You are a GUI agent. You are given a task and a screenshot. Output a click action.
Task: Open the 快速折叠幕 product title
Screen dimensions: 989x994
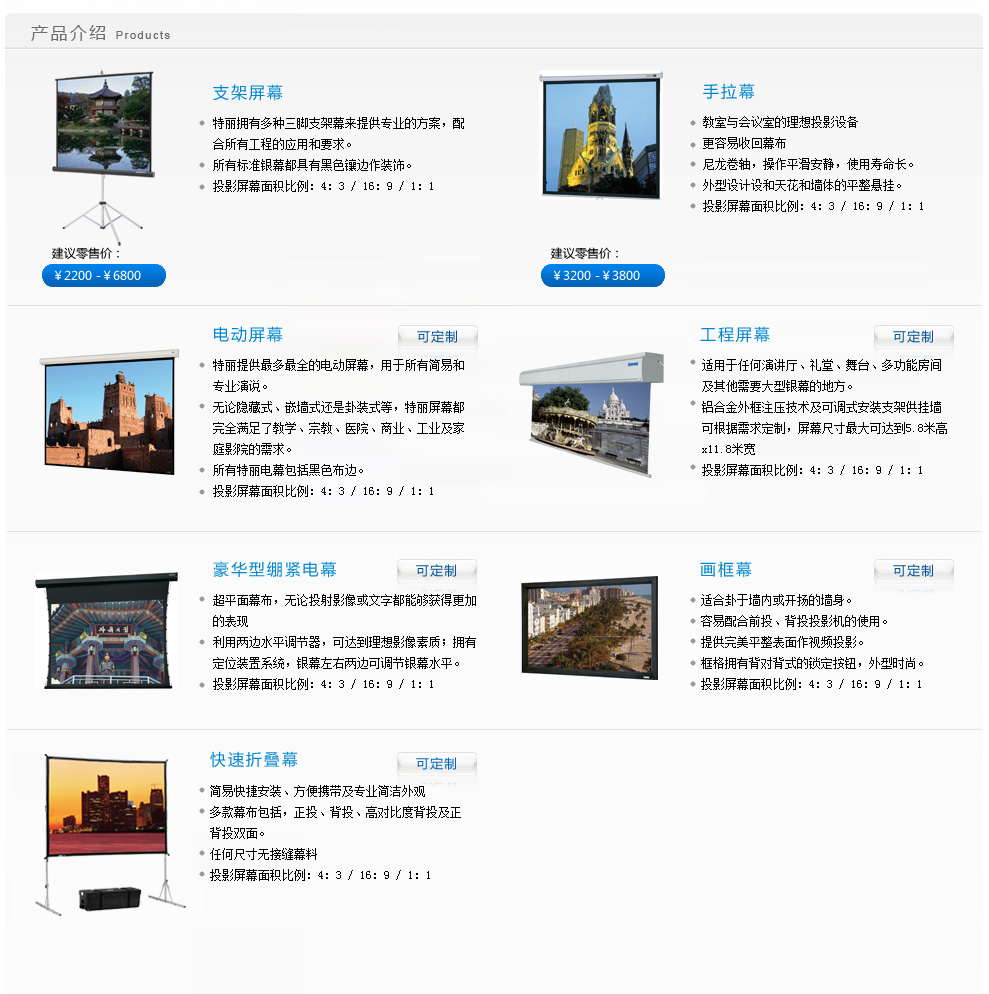tap(253, 760)
